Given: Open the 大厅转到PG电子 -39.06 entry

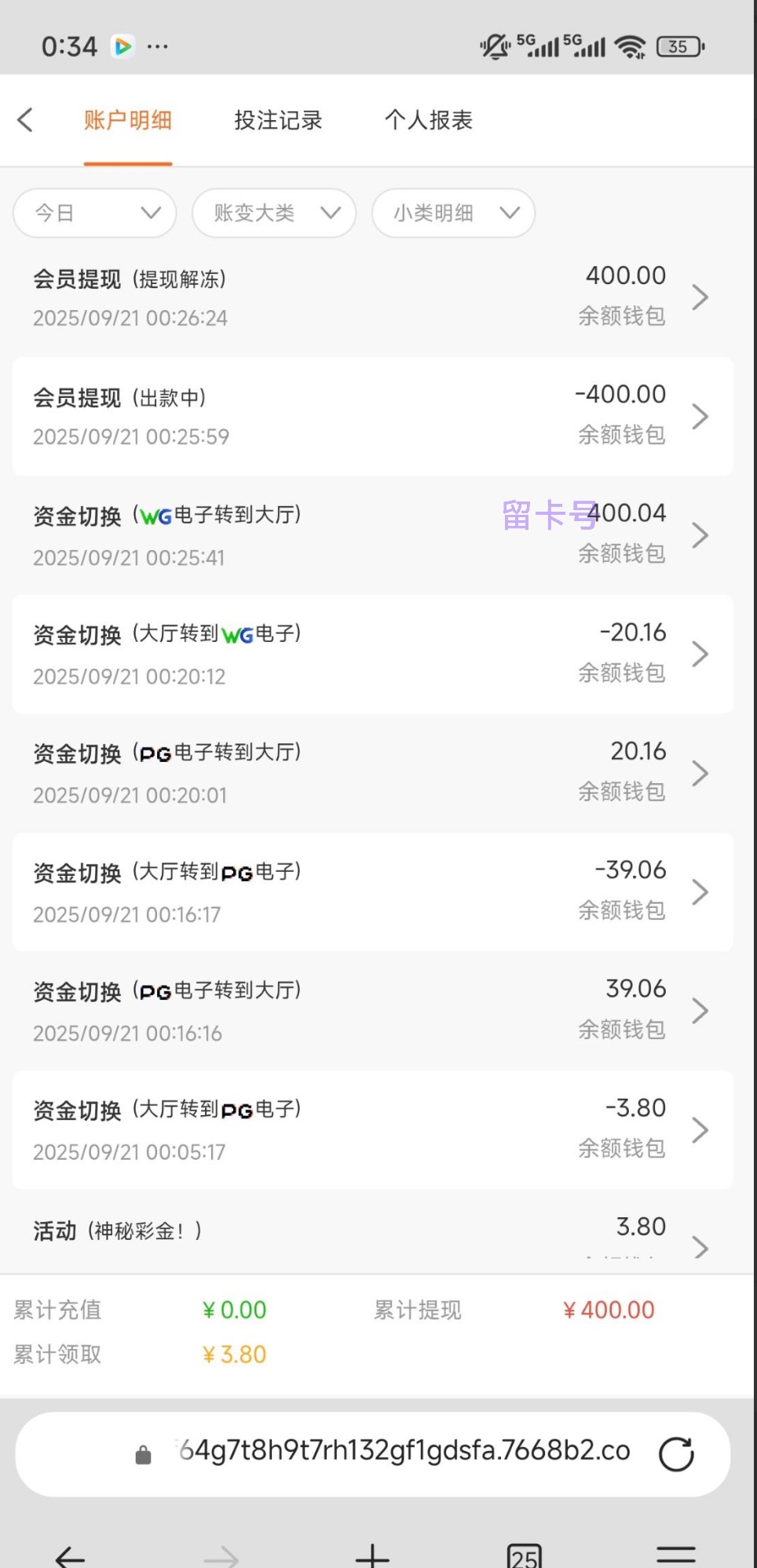Looking at the screenshot, I should click(373, 892).
